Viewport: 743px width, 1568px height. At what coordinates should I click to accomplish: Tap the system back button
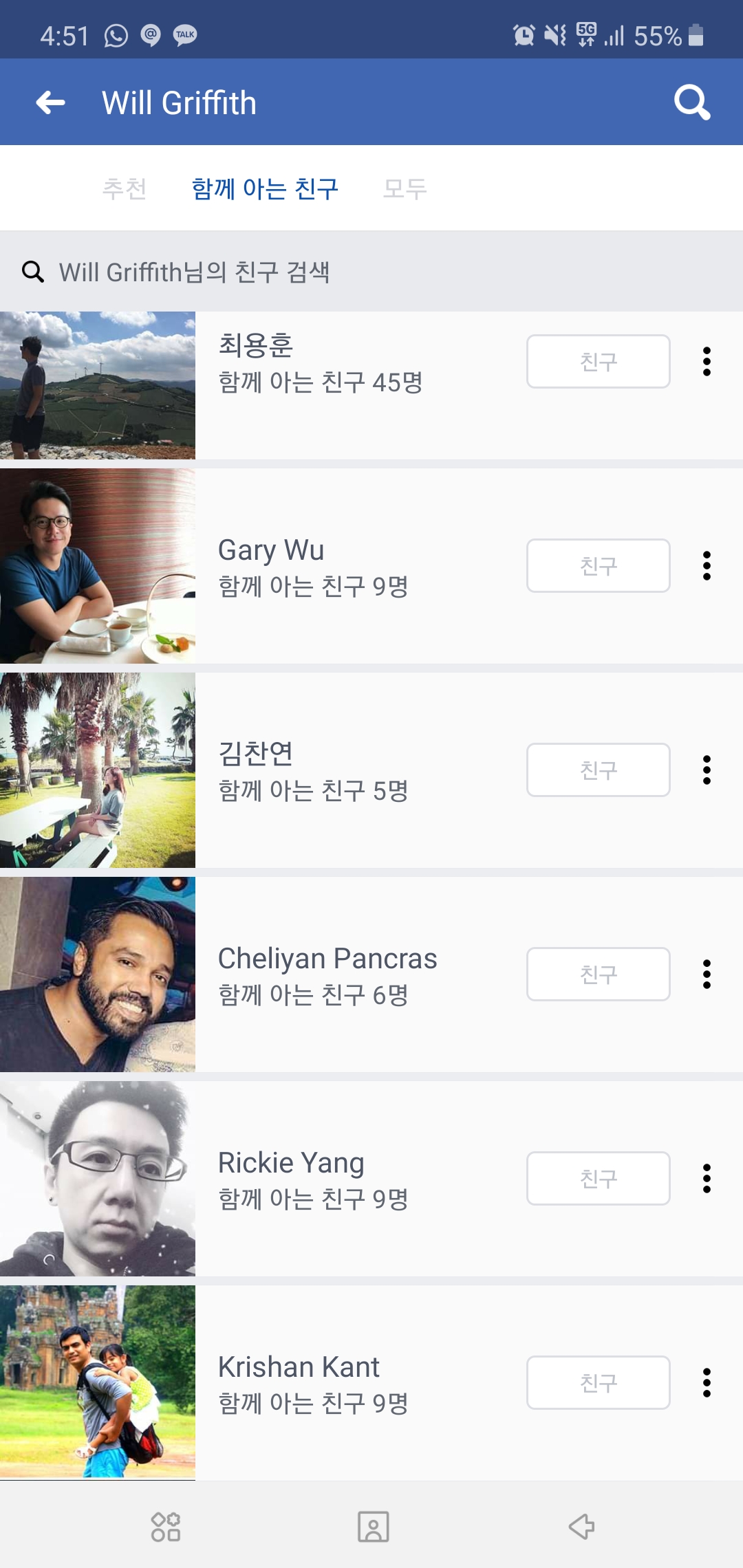pos(581,1526)
